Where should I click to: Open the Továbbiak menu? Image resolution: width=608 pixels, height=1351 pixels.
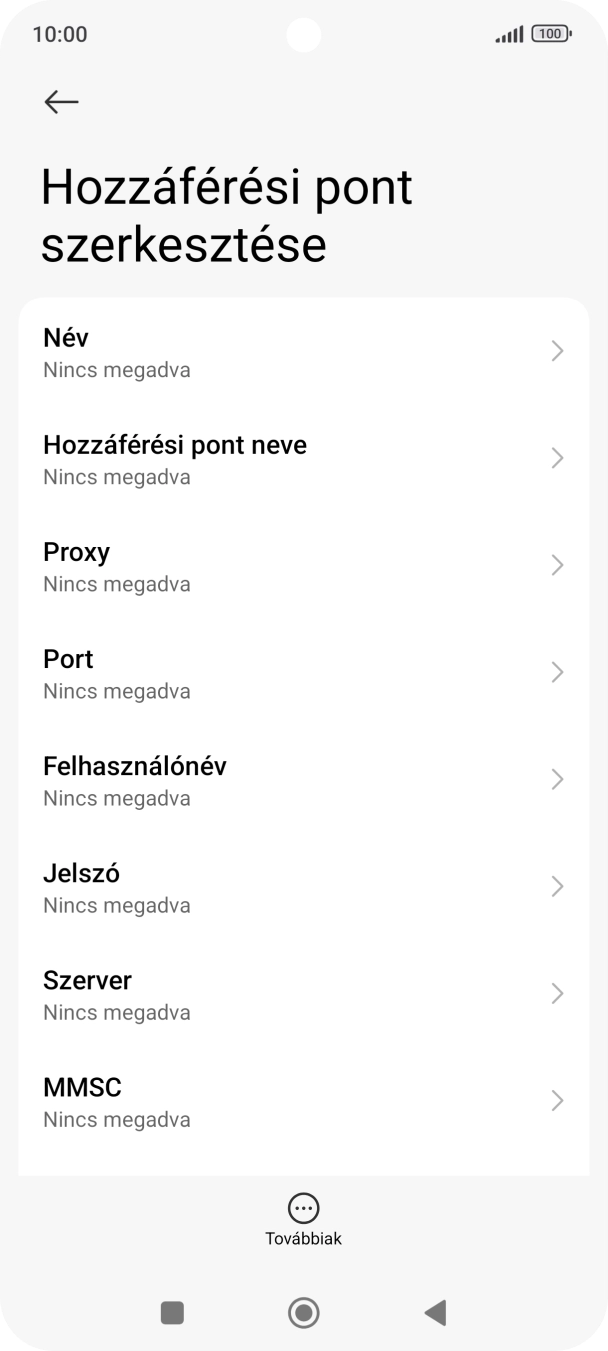pos(303,1219)
